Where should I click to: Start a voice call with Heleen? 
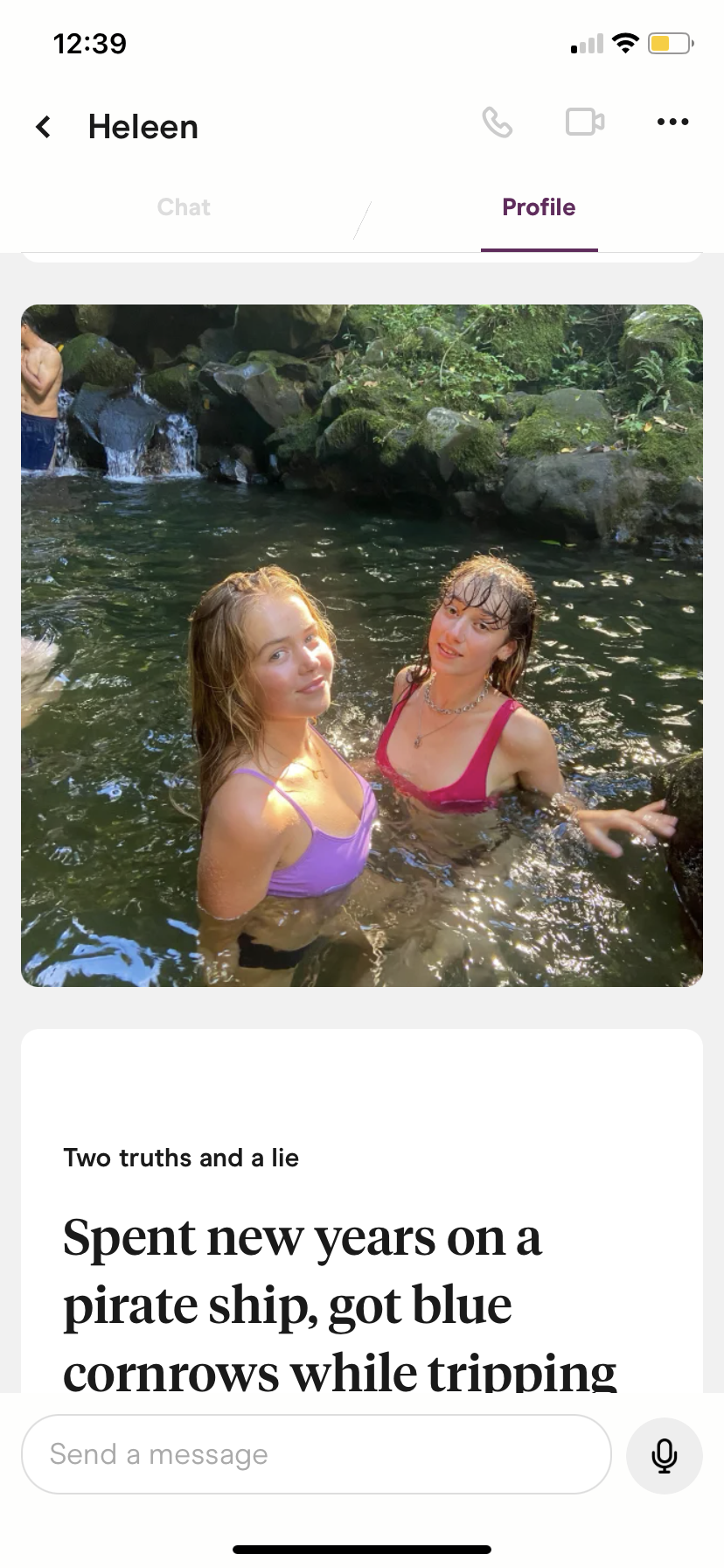pos(498,122)
